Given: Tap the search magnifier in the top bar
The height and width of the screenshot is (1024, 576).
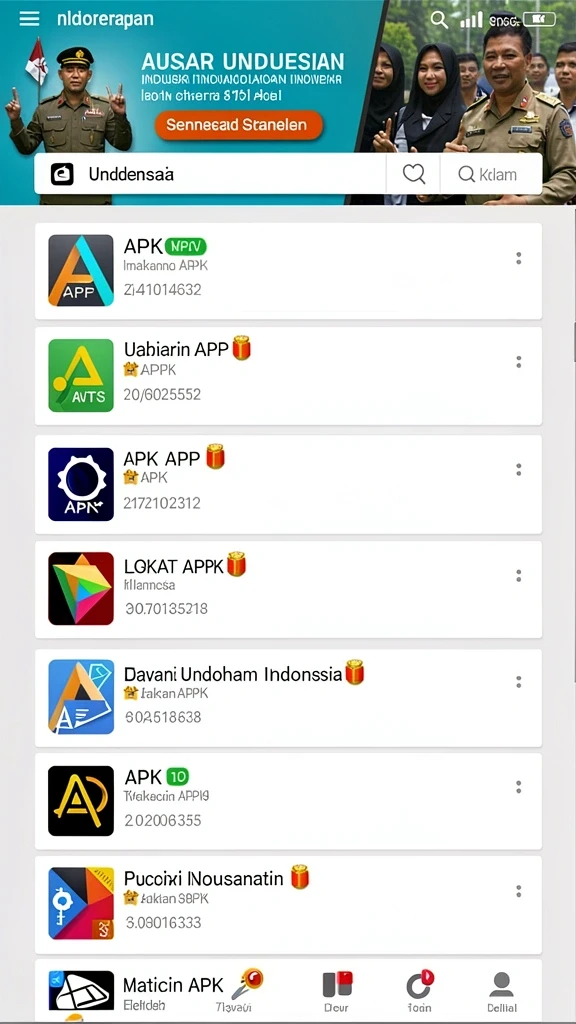Looking at the screenshot, I should (440, 20).
